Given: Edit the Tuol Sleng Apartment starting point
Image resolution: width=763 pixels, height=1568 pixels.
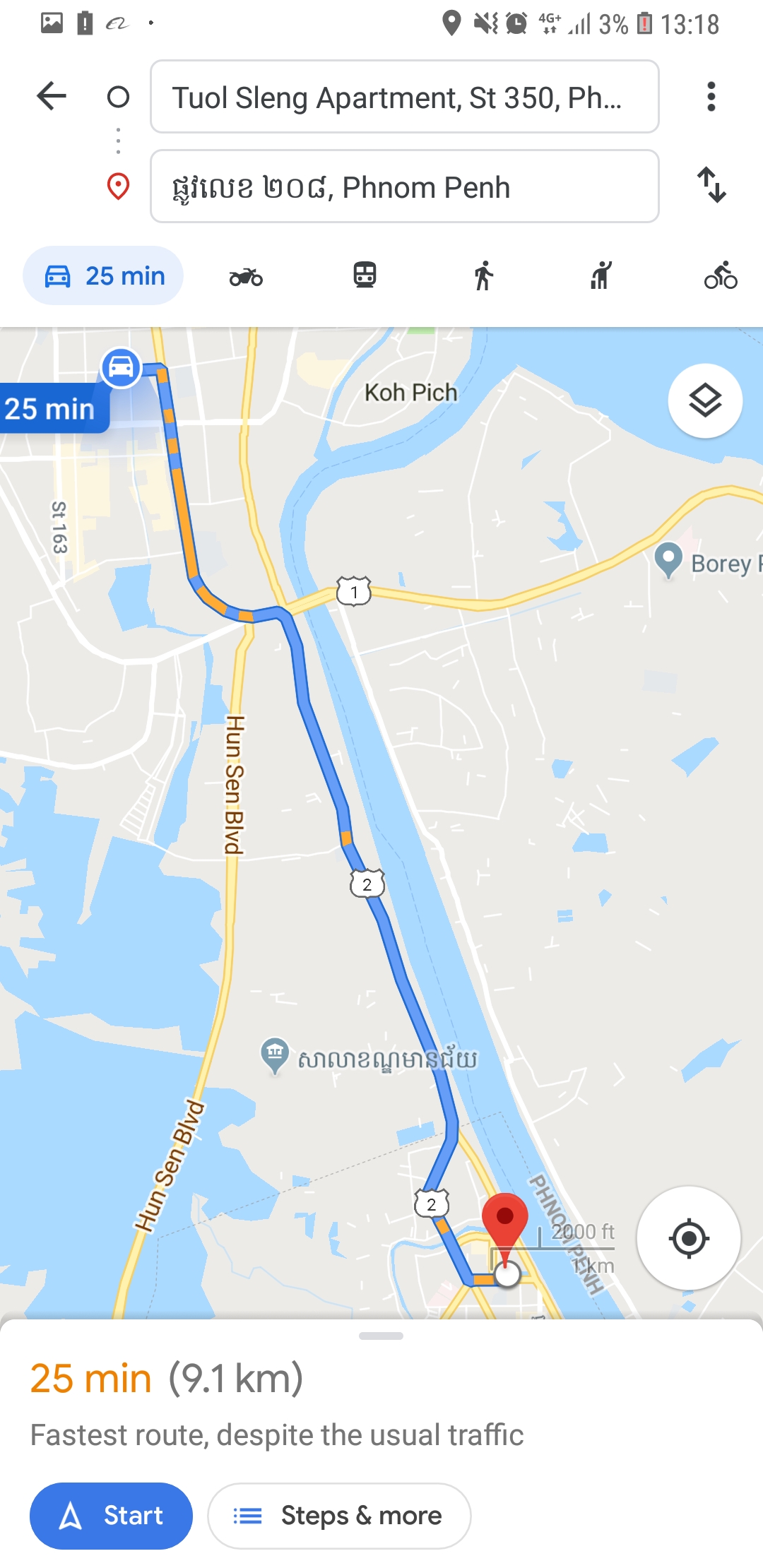Looking at the screenshot, I should tap(404, 97).
